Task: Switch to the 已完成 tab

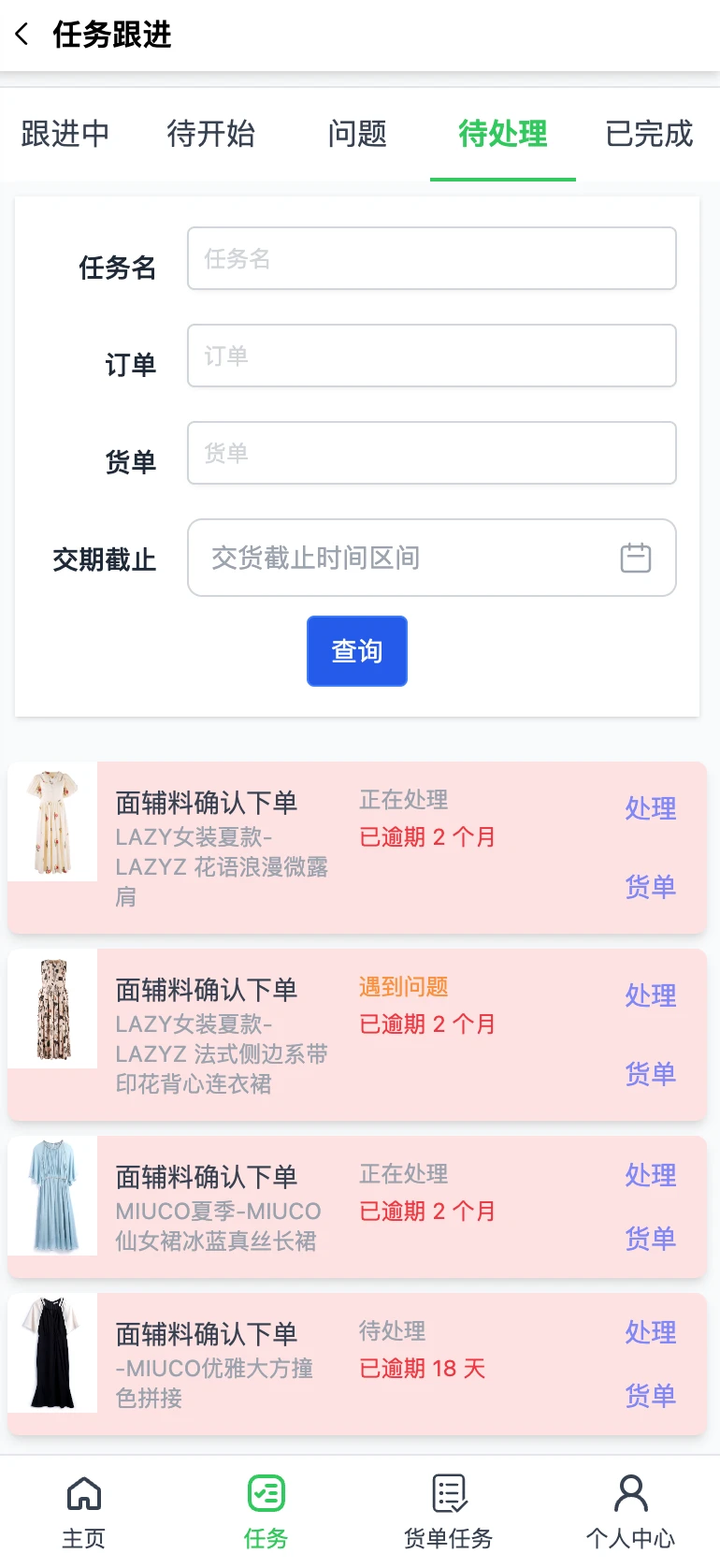Action: [647, 136]
